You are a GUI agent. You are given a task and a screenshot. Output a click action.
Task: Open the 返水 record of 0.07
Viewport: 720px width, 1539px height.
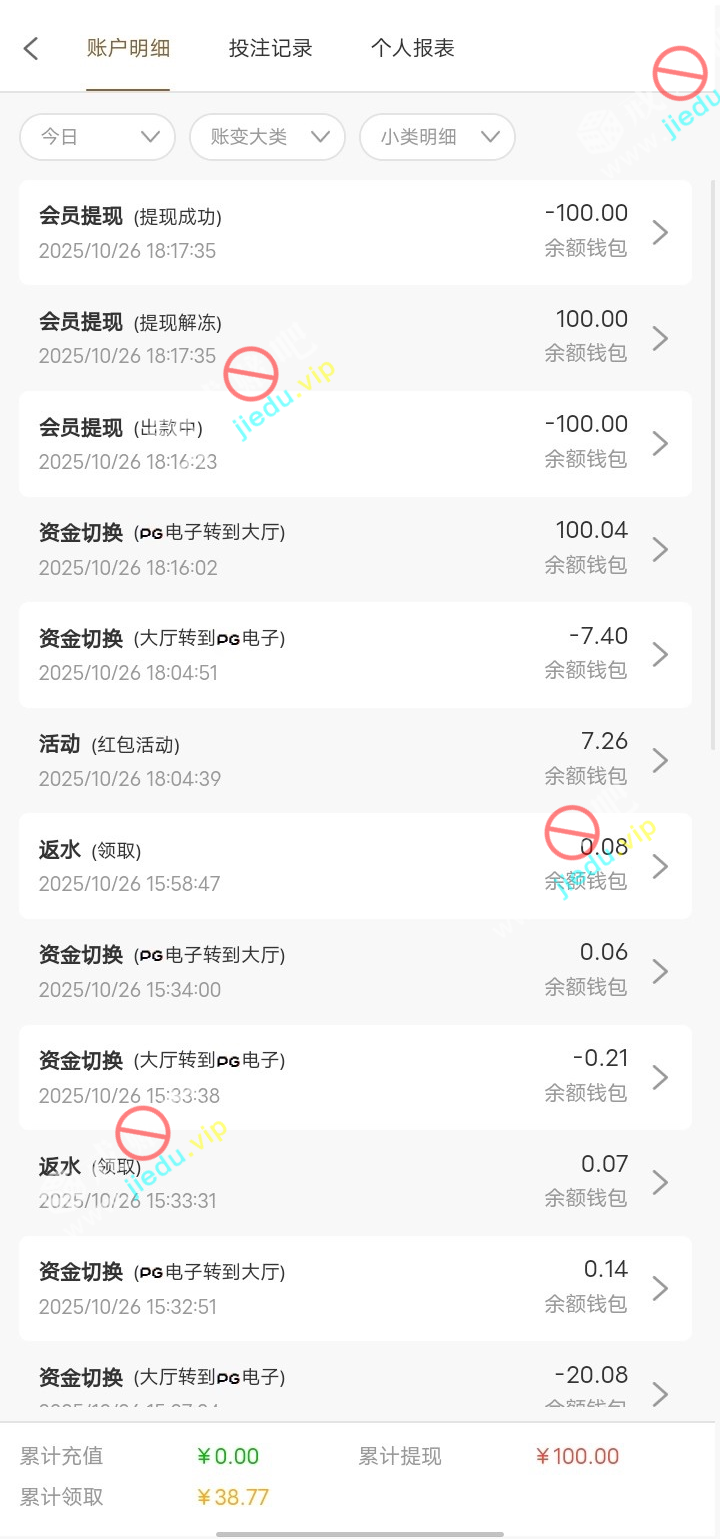(355, 1182)
